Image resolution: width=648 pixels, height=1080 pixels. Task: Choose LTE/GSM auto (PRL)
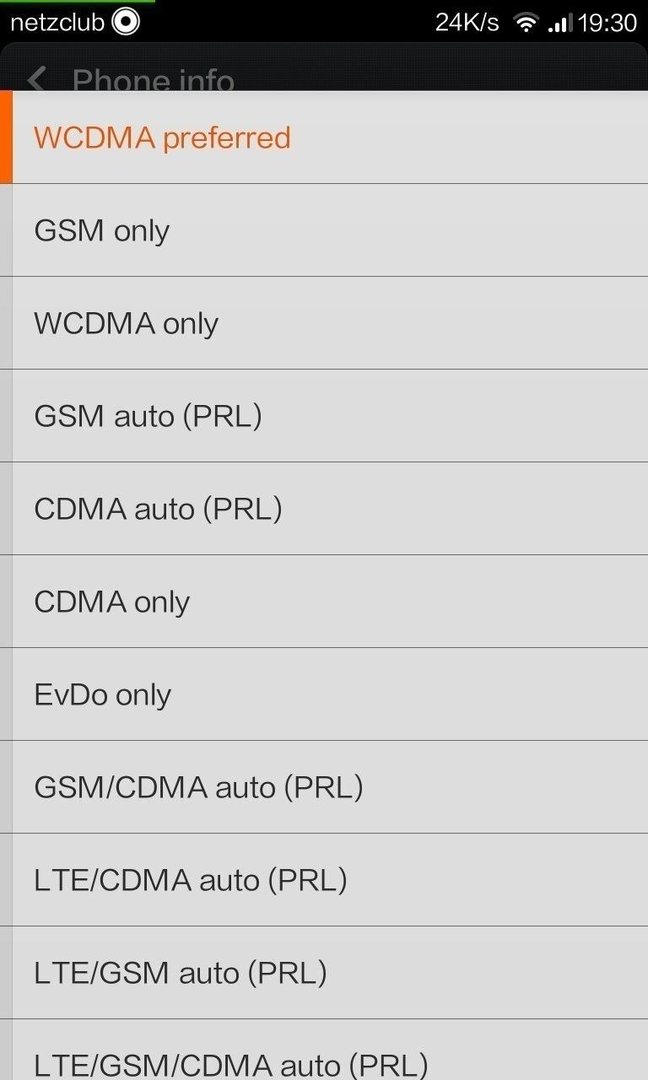click(324, 973)
